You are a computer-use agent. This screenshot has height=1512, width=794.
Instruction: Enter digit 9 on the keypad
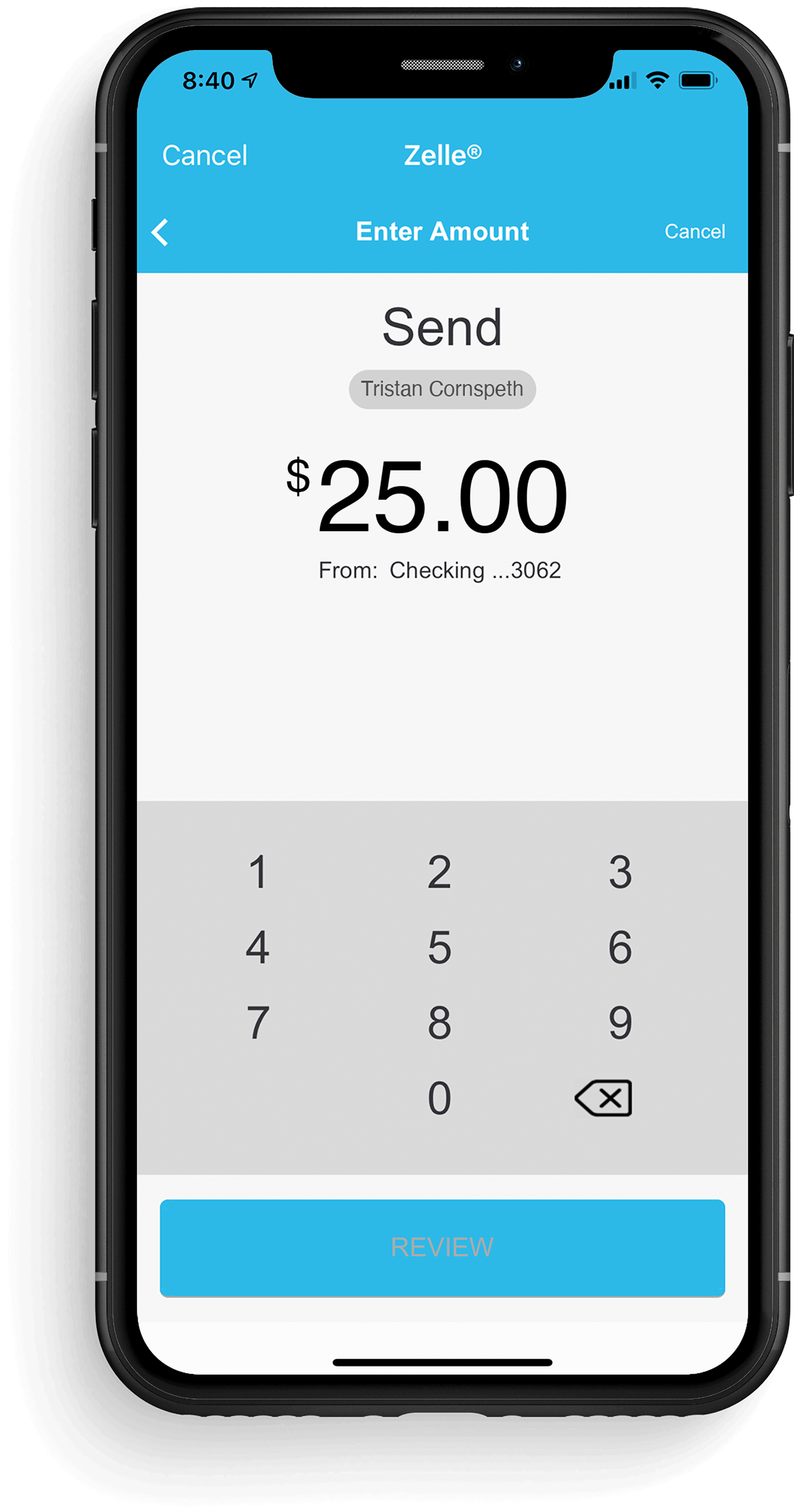pyautogui.click(x=620, y=1022)
